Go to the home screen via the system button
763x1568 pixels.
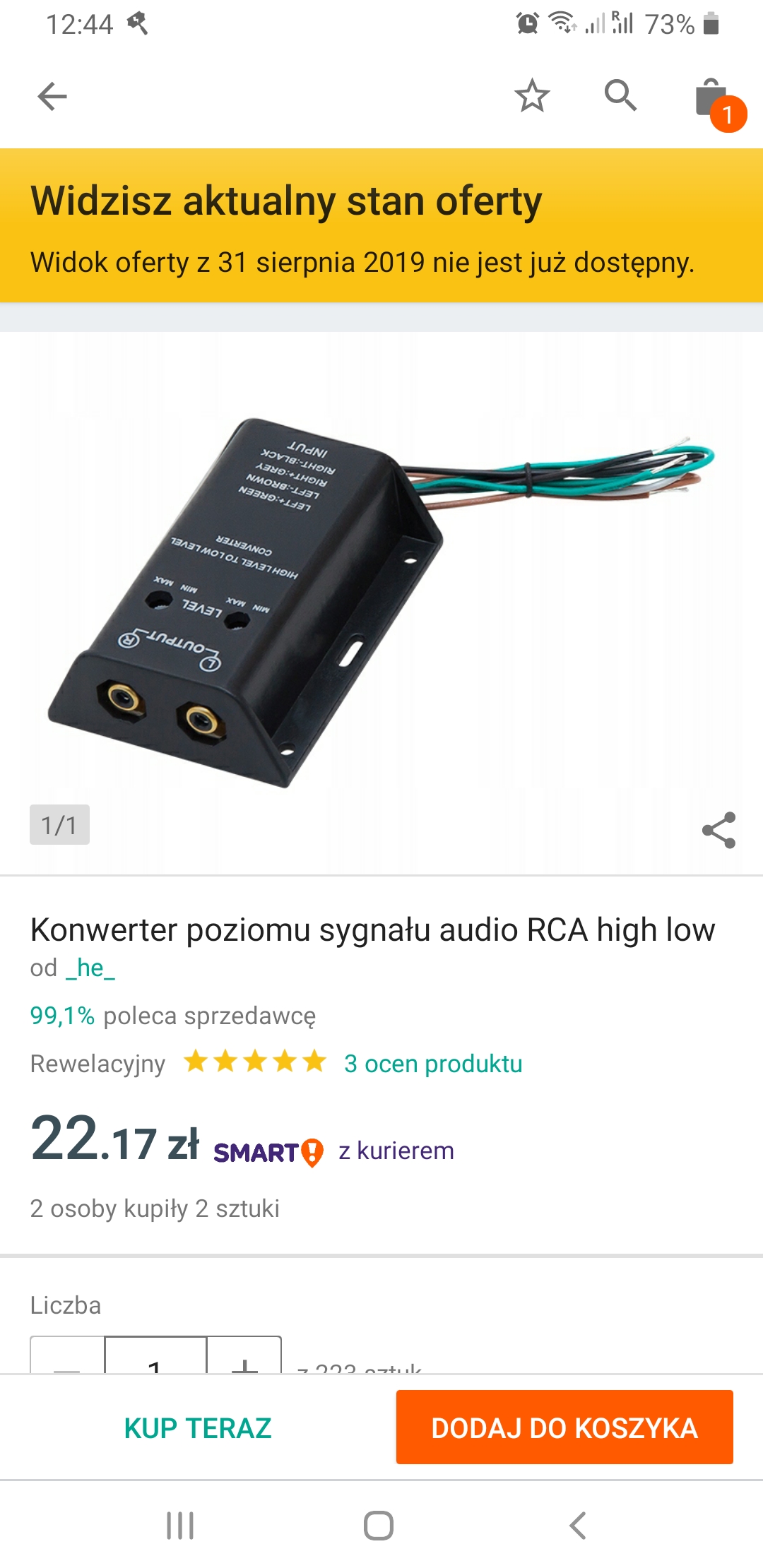(379, 1526)
